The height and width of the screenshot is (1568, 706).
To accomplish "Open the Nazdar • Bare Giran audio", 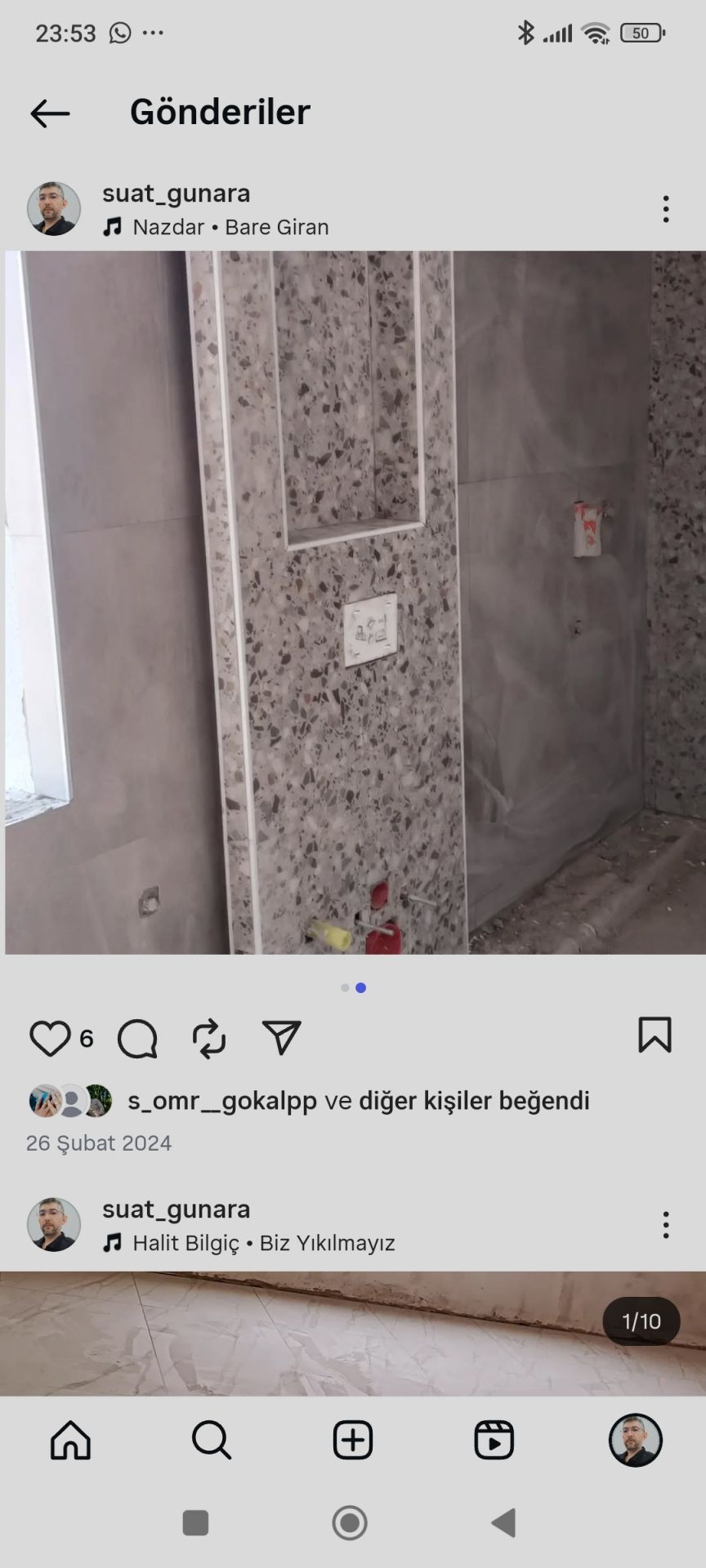I will pyautogui.click(x=230, y=227).
